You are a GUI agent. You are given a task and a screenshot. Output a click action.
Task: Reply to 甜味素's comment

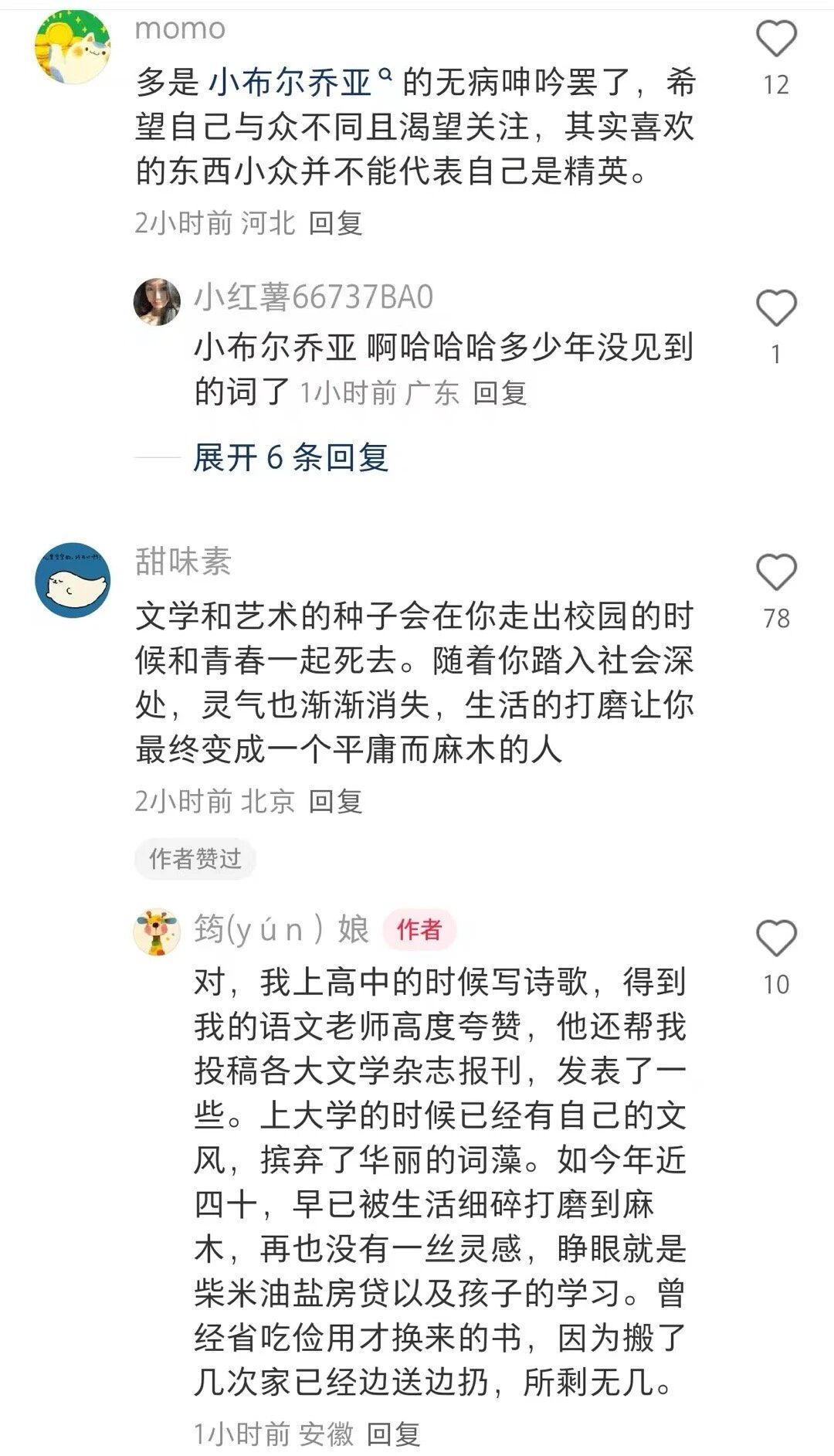[x=335, y=801]
